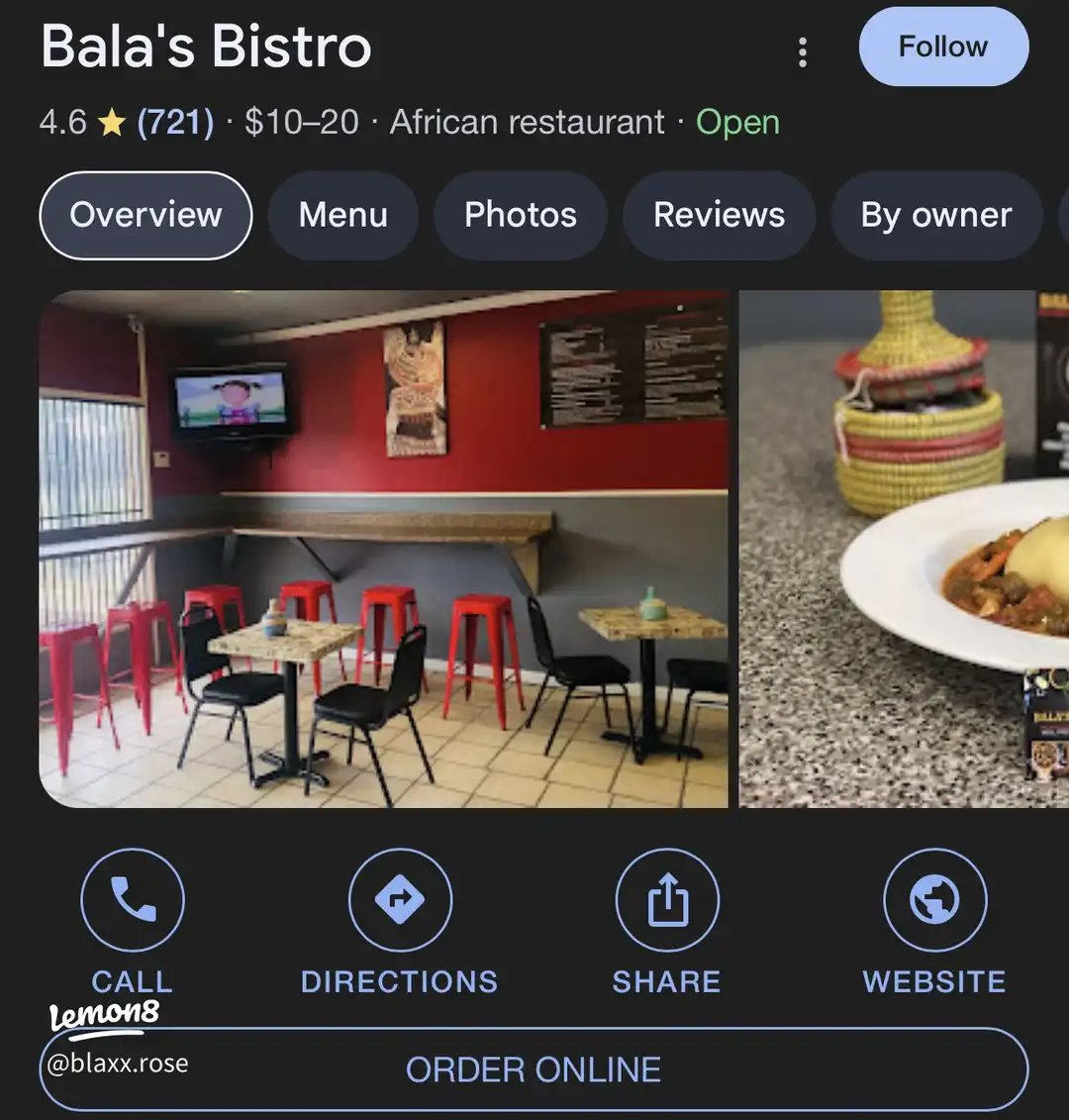Get directions to the restaurant

pos(400,901)
